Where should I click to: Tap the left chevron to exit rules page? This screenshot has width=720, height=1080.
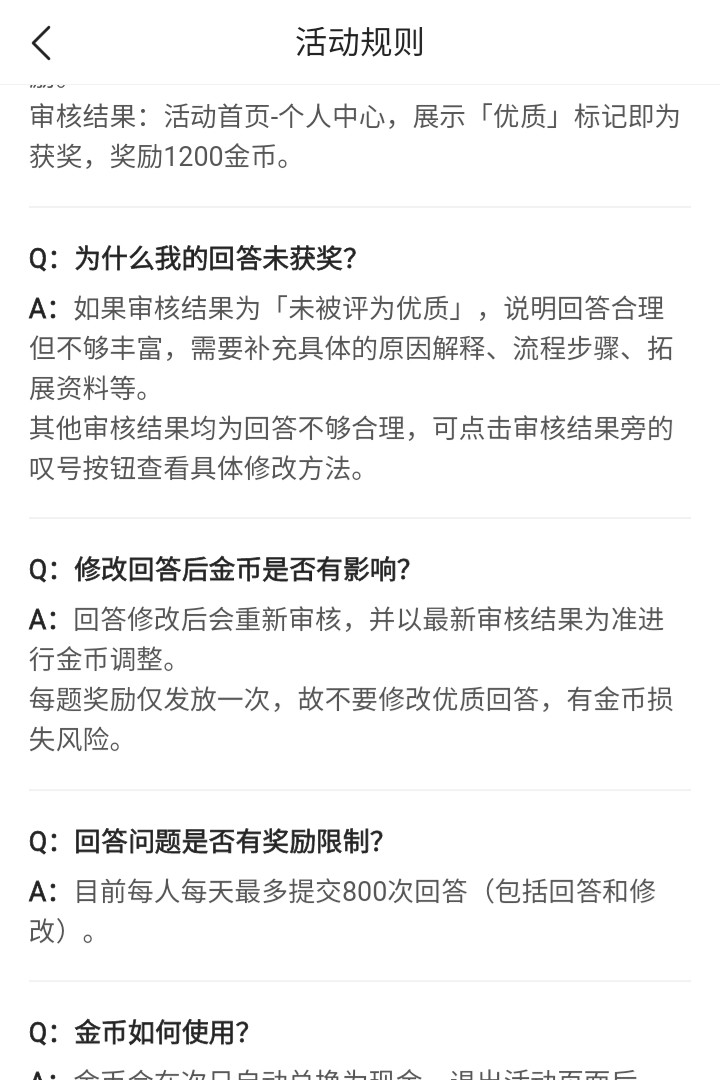(42, 43)
